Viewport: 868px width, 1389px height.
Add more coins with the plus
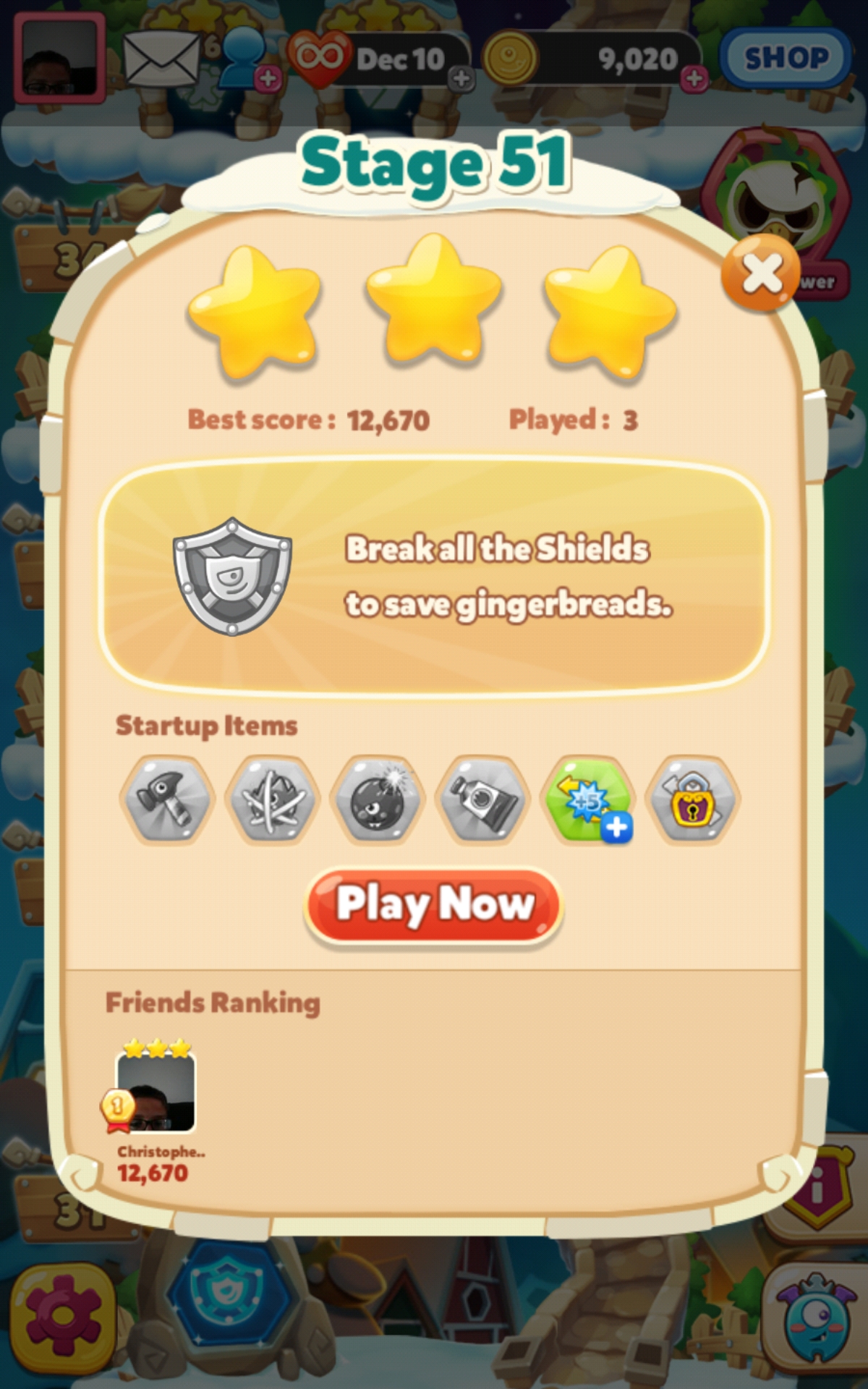click(694, 78)
